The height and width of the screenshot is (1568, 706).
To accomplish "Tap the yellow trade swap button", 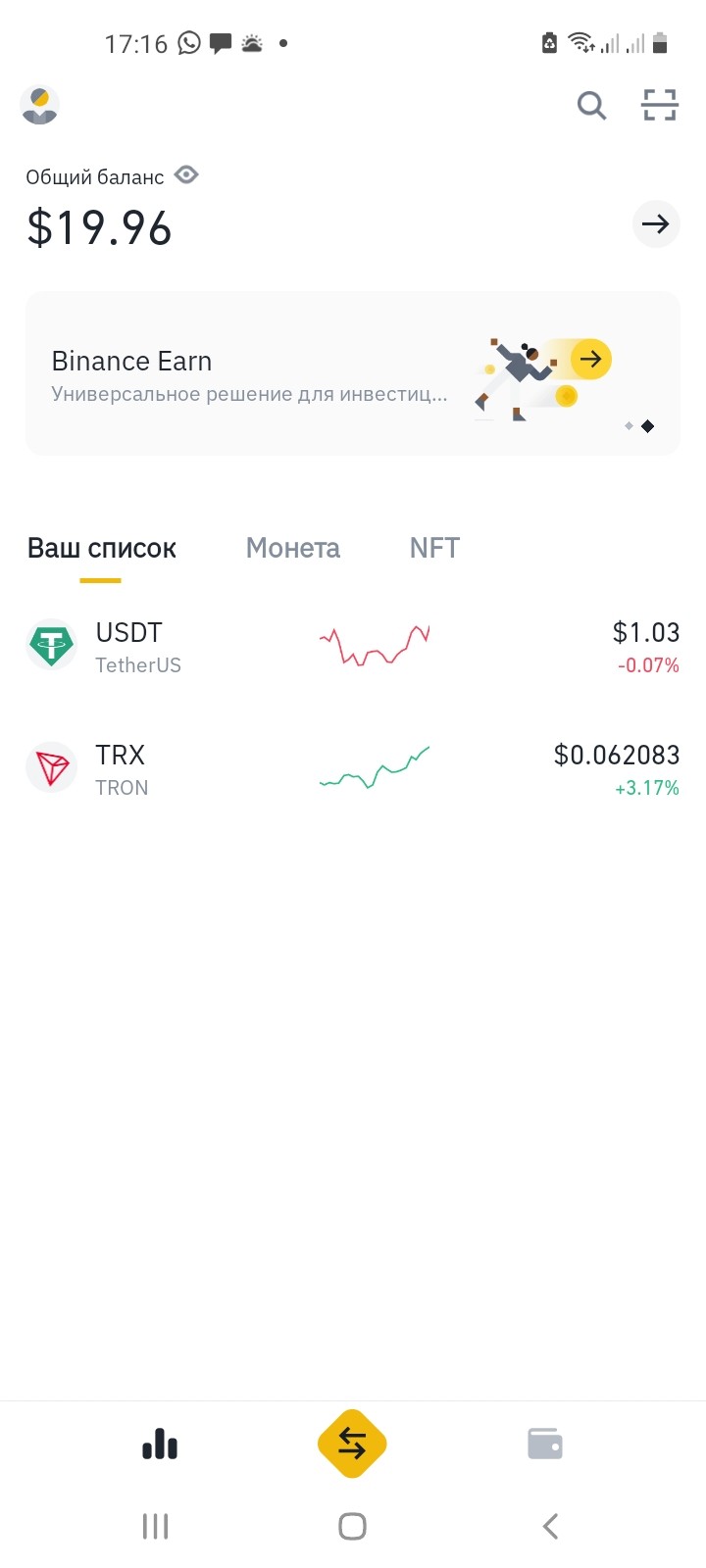I will [x=352, y=1444].
